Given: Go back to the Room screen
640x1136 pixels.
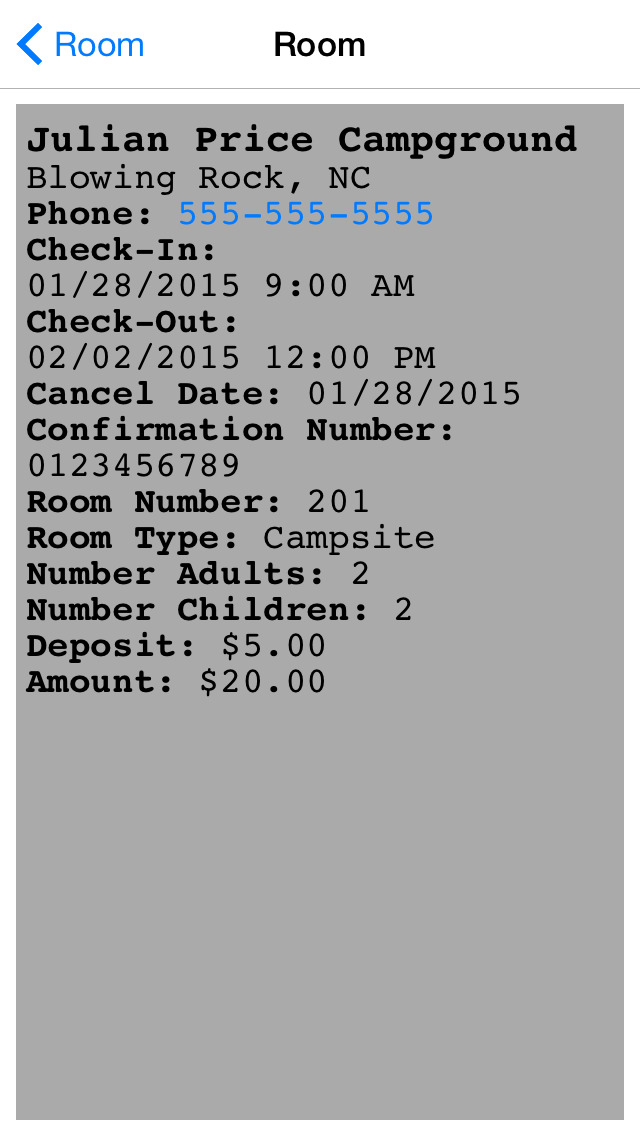Looking at the screenshot, I should (x=82, y=45).
